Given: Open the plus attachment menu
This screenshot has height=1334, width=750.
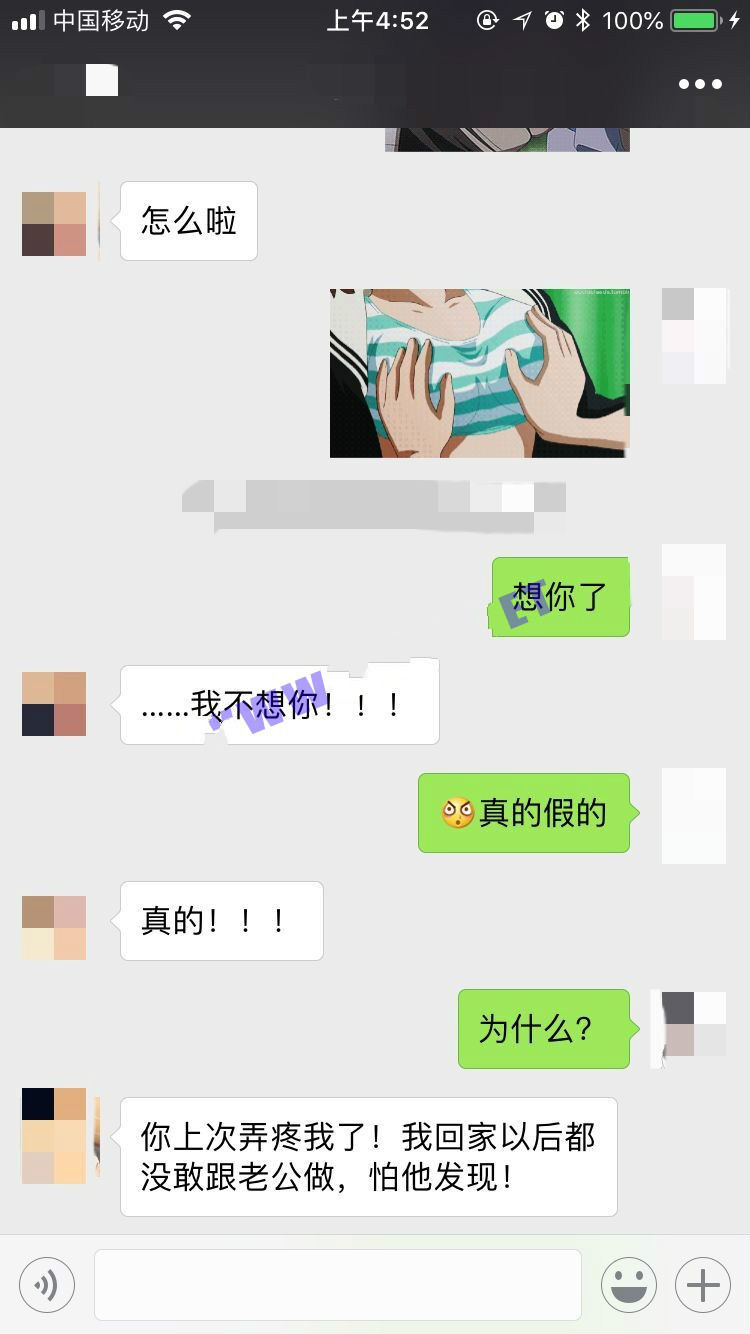Looking at the screenshot, I should (x=703, y=1284).
